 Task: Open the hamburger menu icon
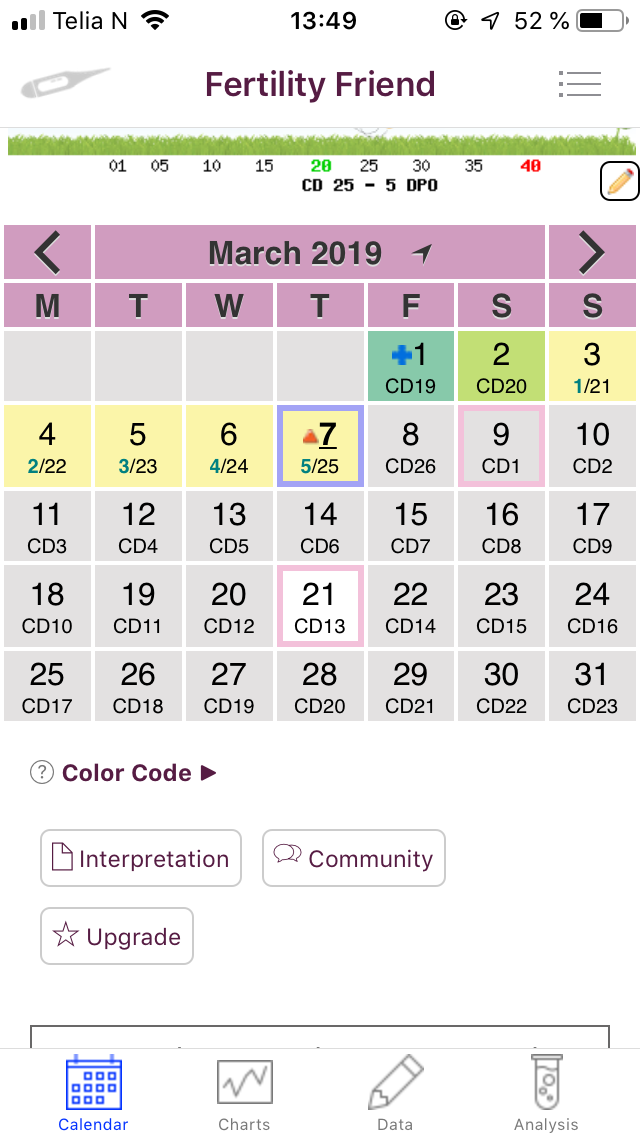click(580, 84)
